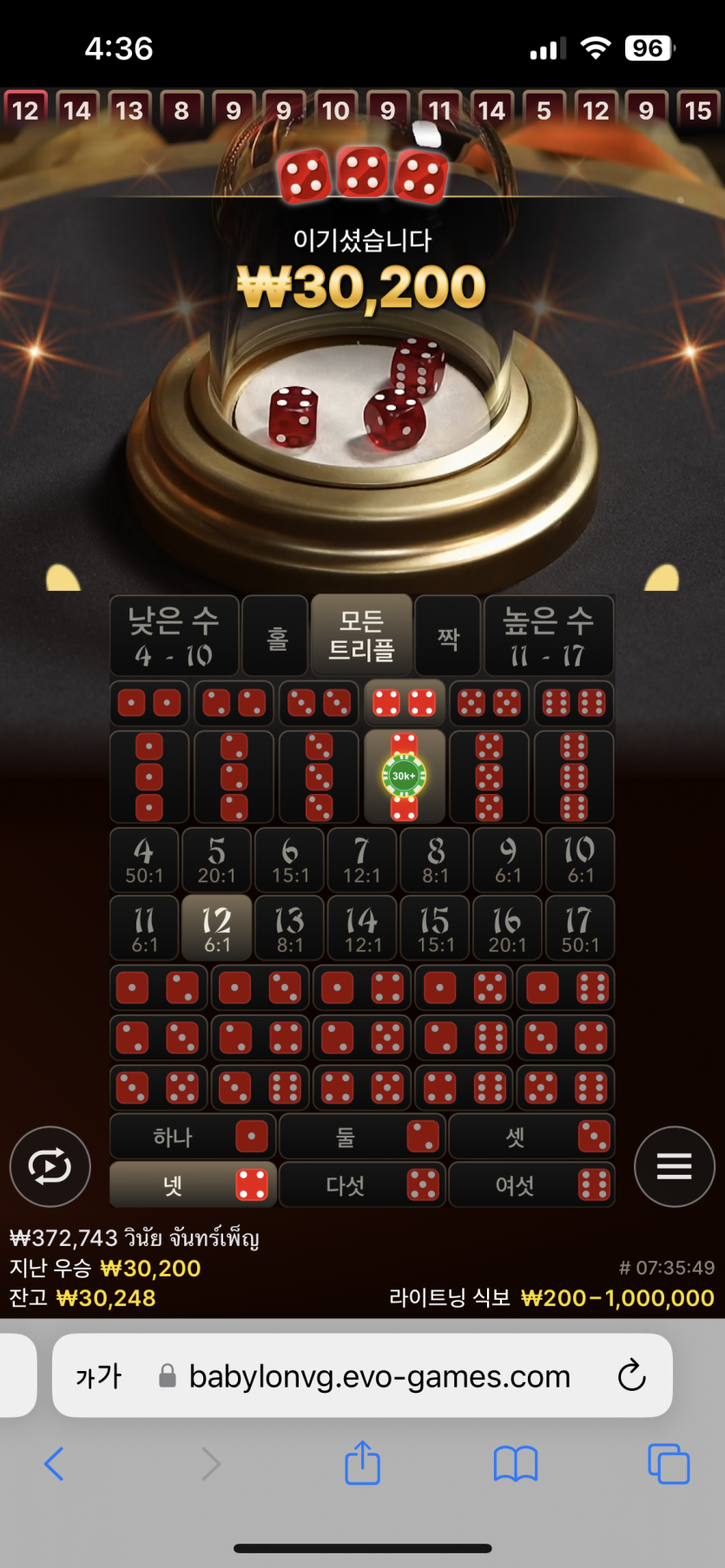Bet on single number 다섯
725x1568 pixels.
pos(362,1184)
